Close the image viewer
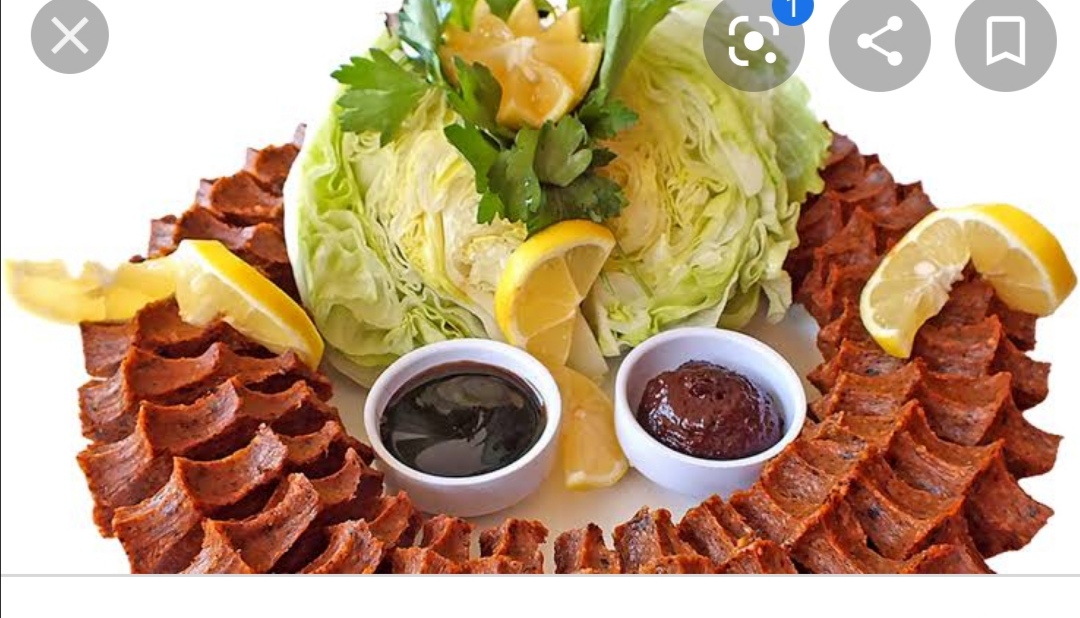 69,37
